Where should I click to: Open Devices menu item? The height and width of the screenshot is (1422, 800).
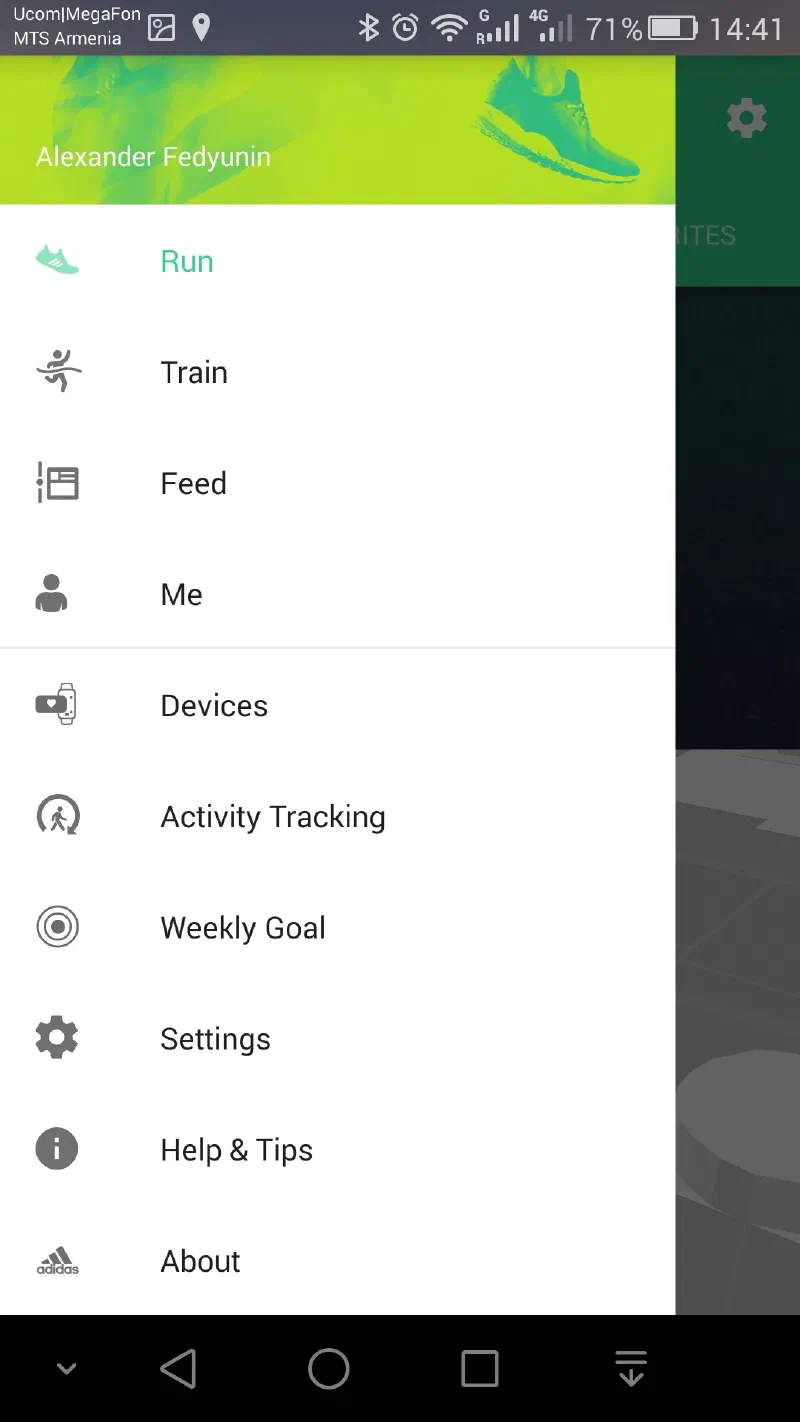(214, 706)
